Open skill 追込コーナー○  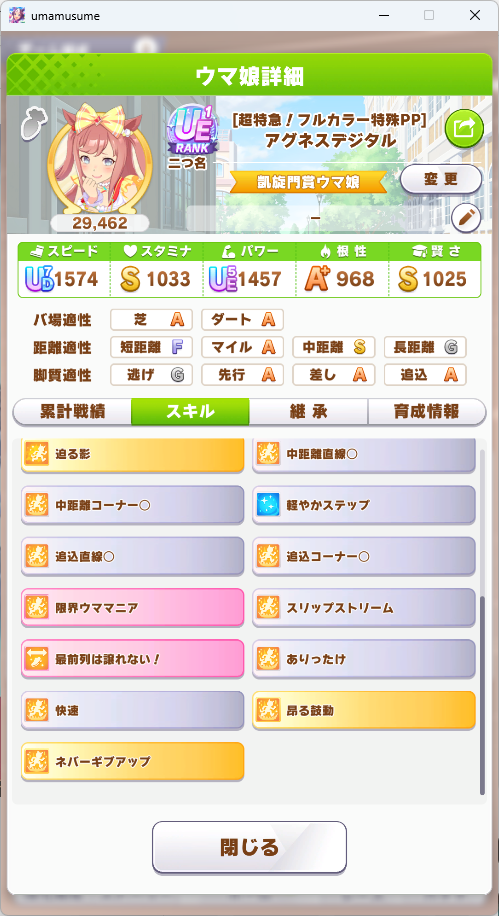click(x=364, y=556)
